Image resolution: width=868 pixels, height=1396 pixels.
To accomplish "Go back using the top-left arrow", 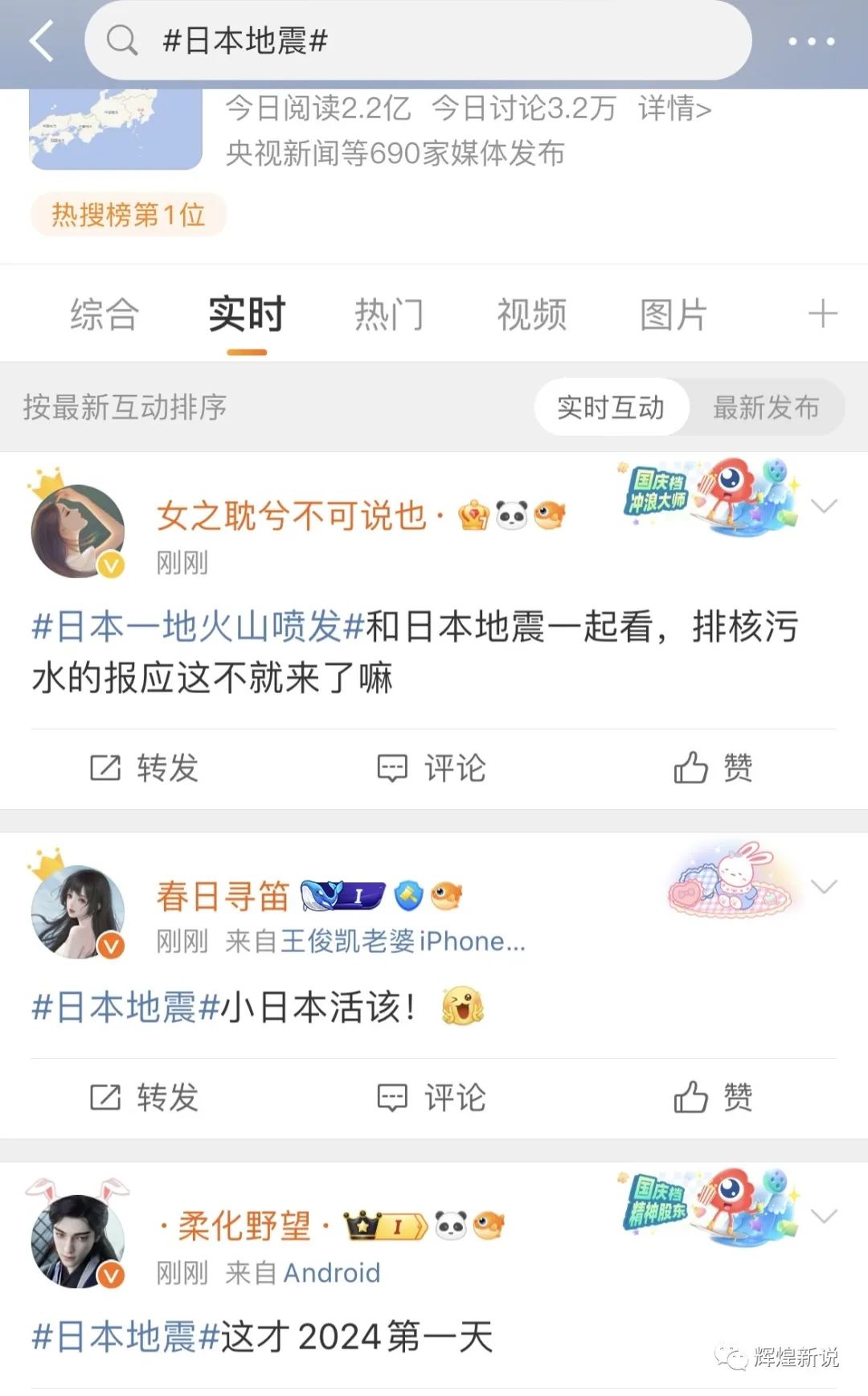I will tap(42, 41).
